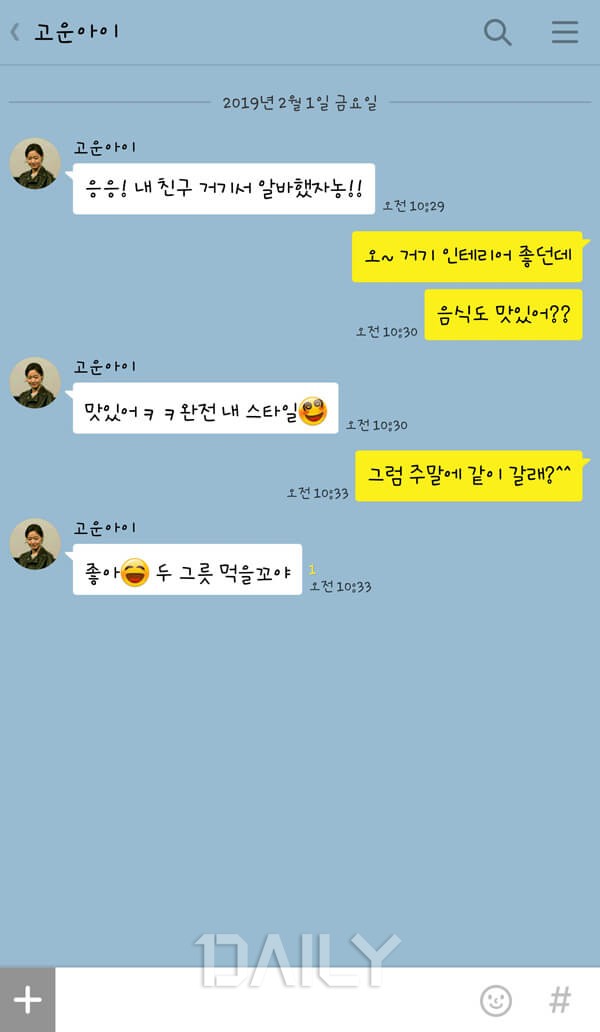Go back from the 고운아이 chat

coord(15,32)
